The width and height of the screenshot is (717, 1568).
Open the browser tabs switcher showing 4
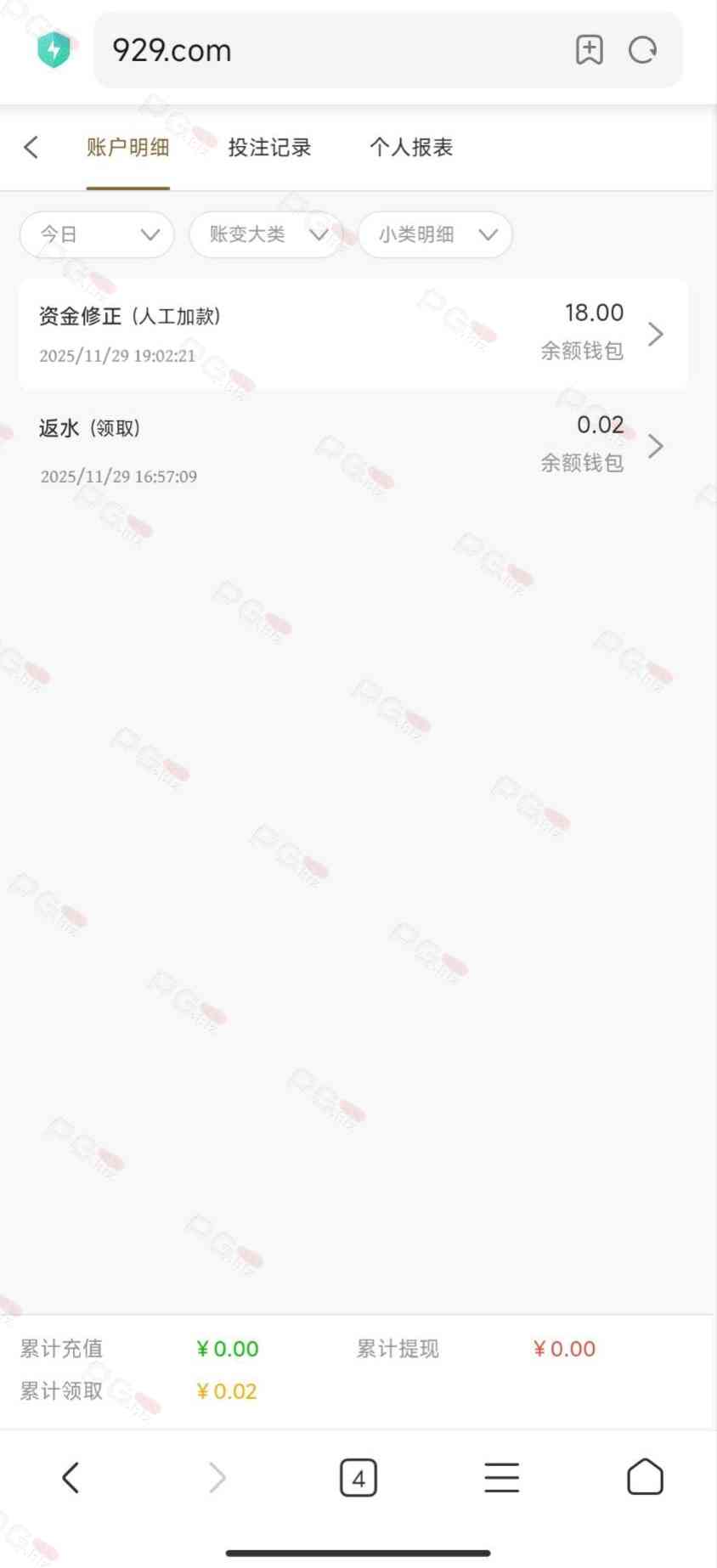click(x=358, y=1478)
